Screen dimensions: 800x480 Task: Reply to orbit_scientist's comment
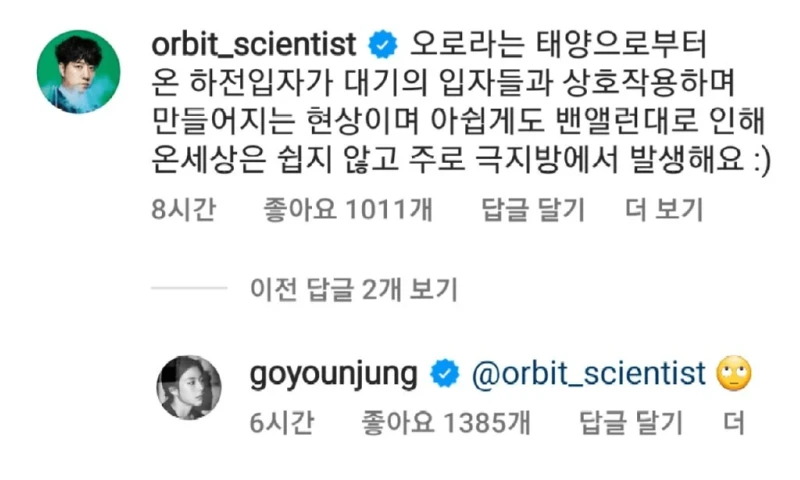(533, 211)
